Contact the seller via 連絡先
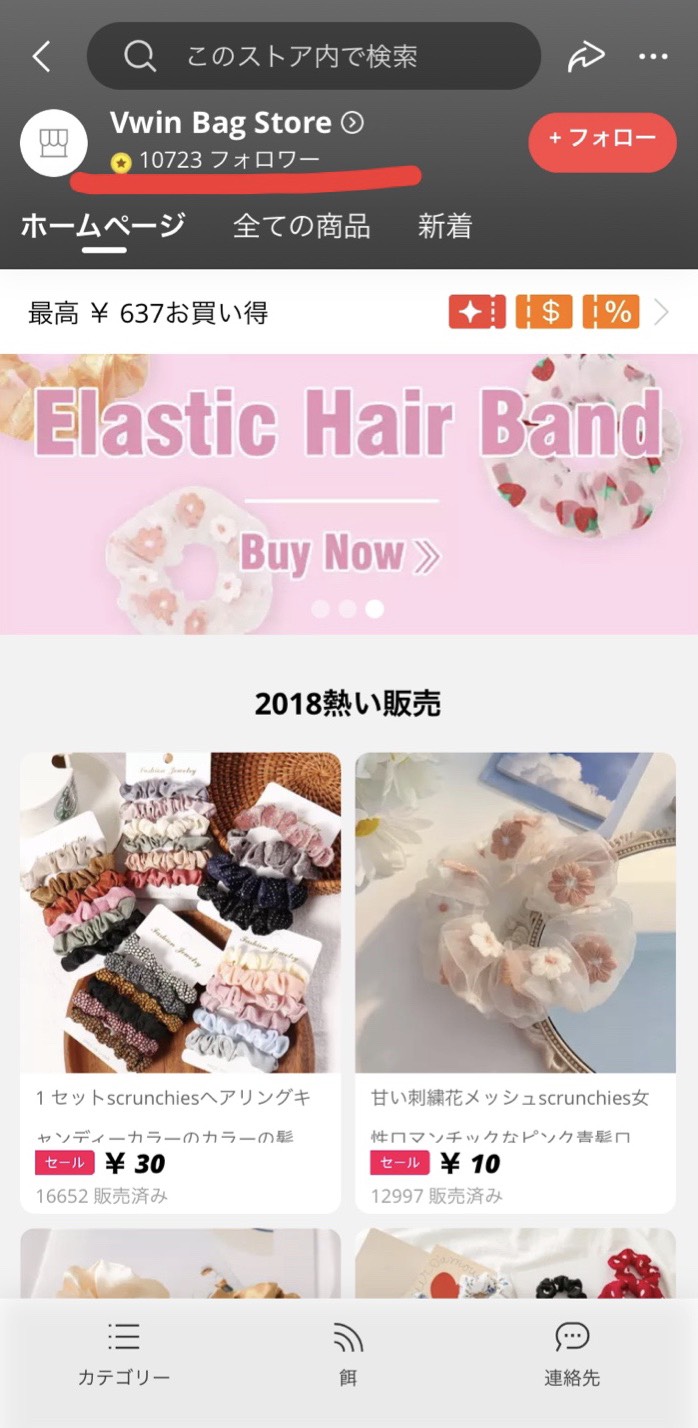 (572, 1355)
